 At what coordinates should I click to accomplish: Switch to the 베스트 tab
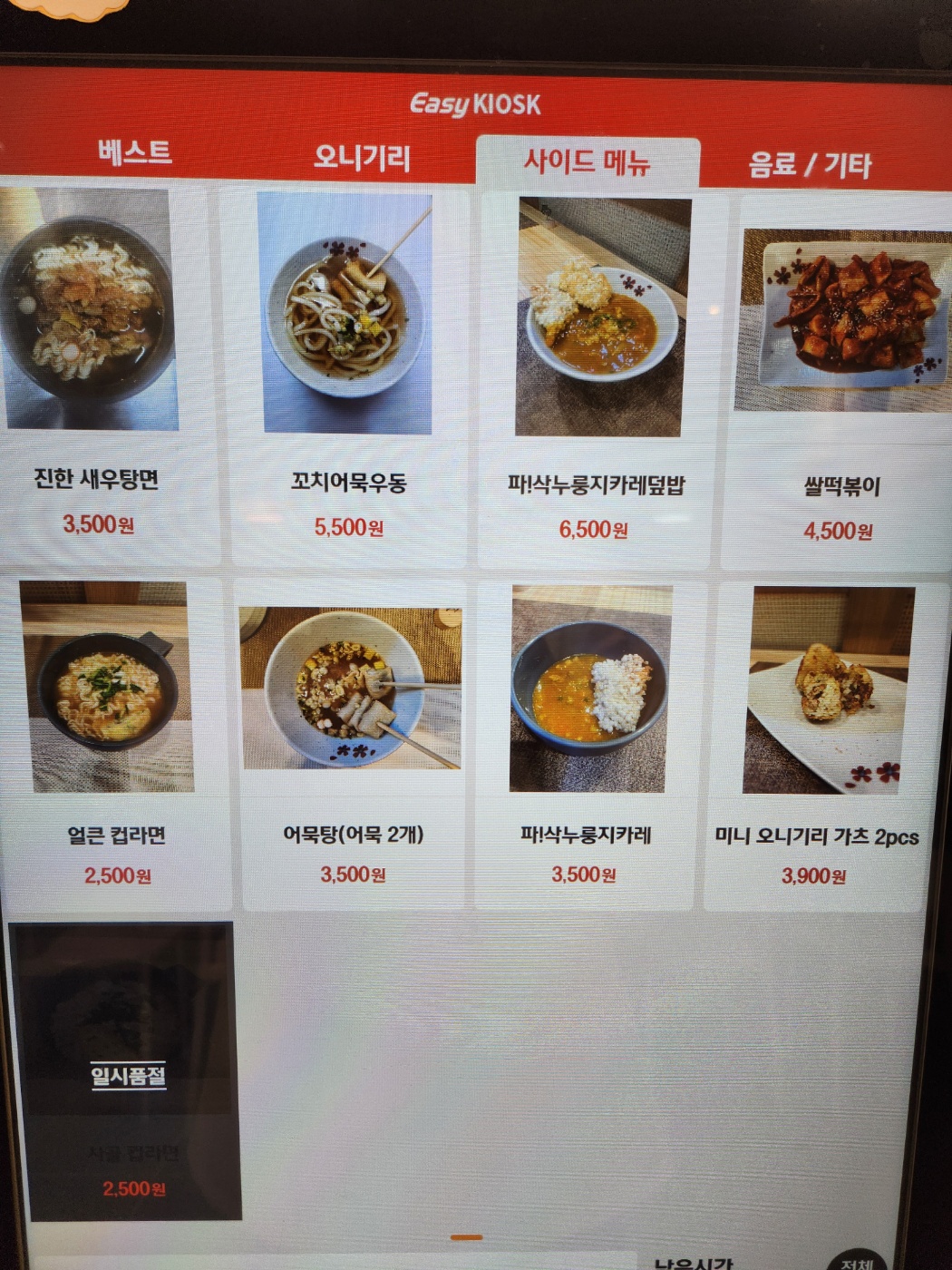[x=134, y=151]
